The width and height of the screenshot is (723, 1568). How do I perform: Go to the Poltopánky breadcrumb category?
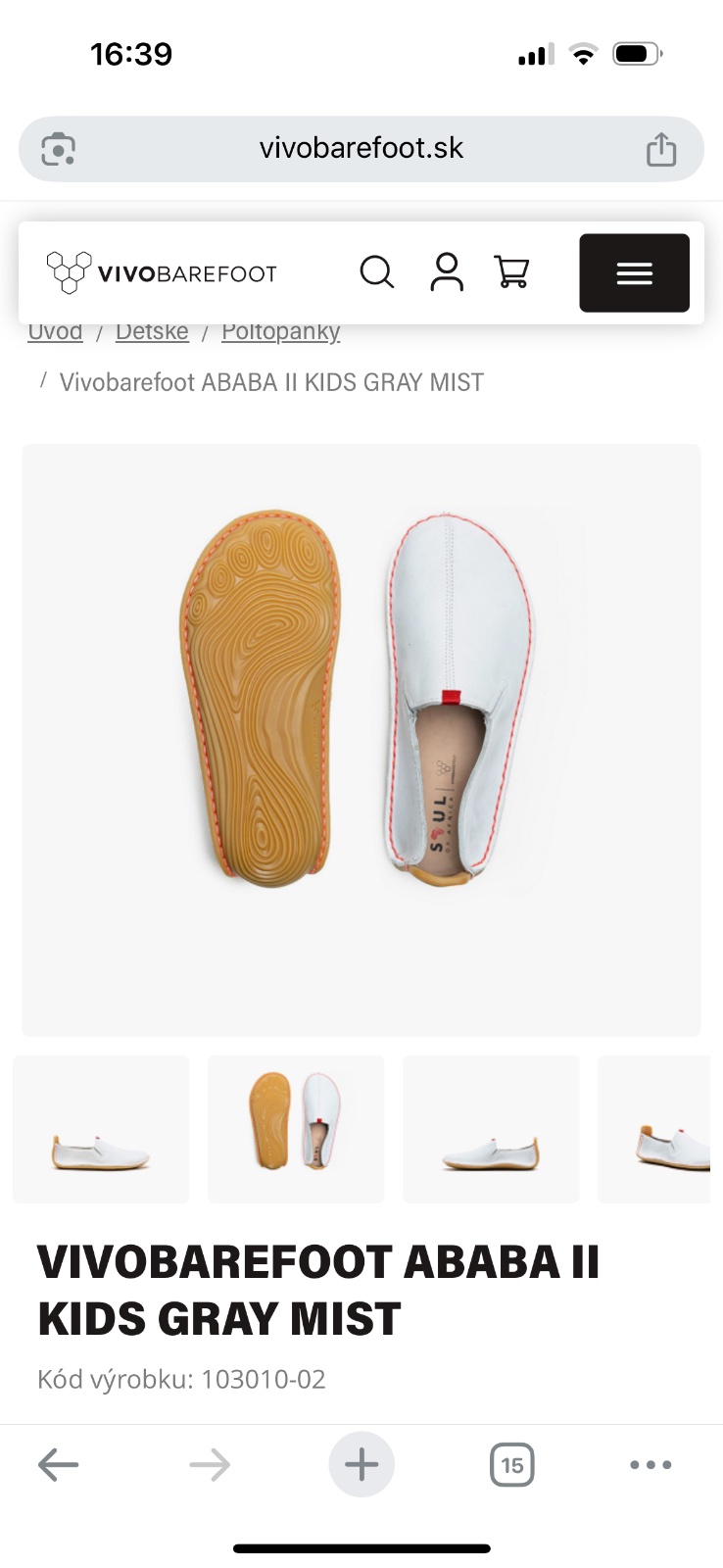(x=280, y=332)
